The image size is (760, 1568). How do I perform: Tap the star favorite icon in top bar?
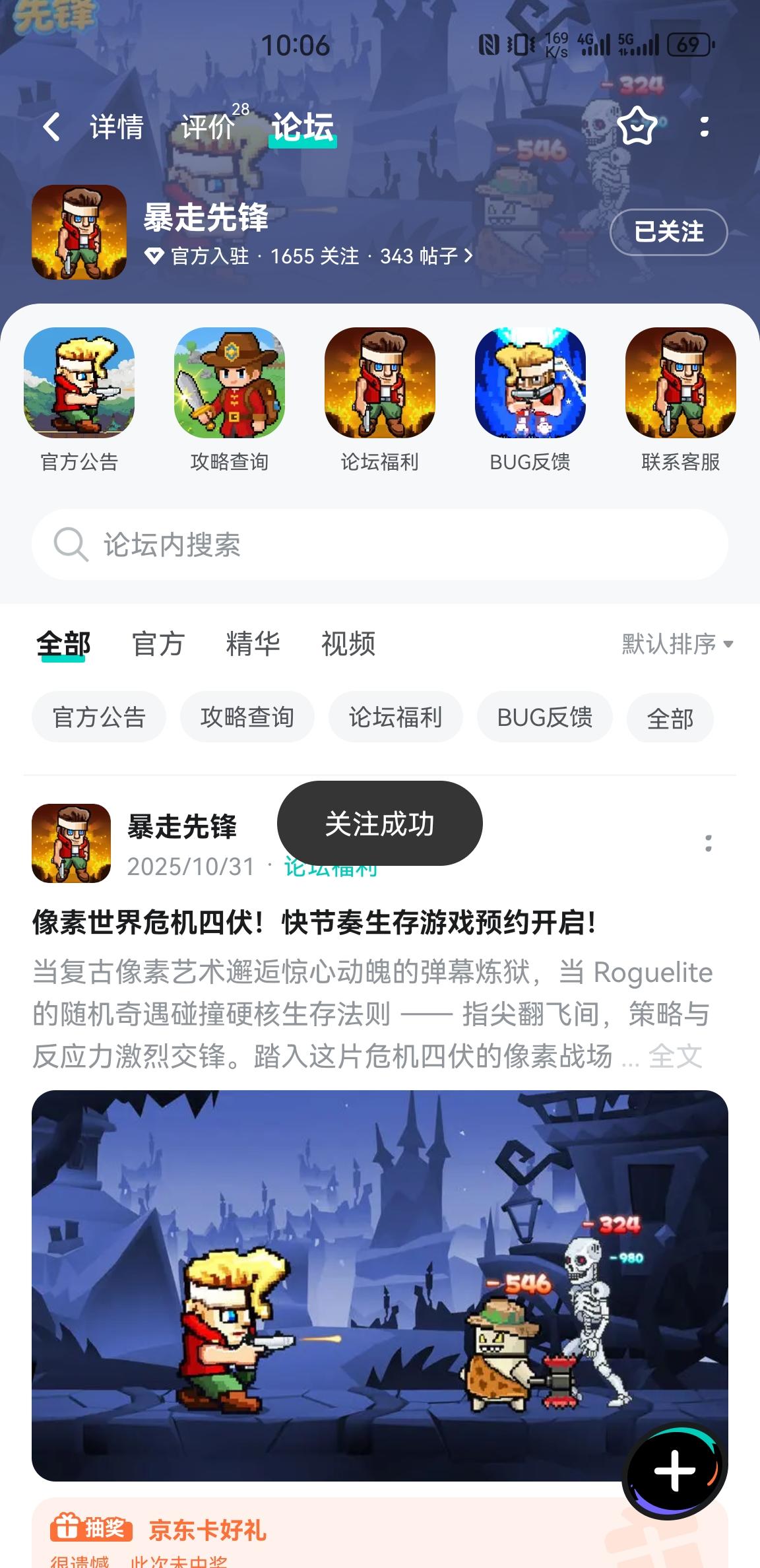pos(635,127)
